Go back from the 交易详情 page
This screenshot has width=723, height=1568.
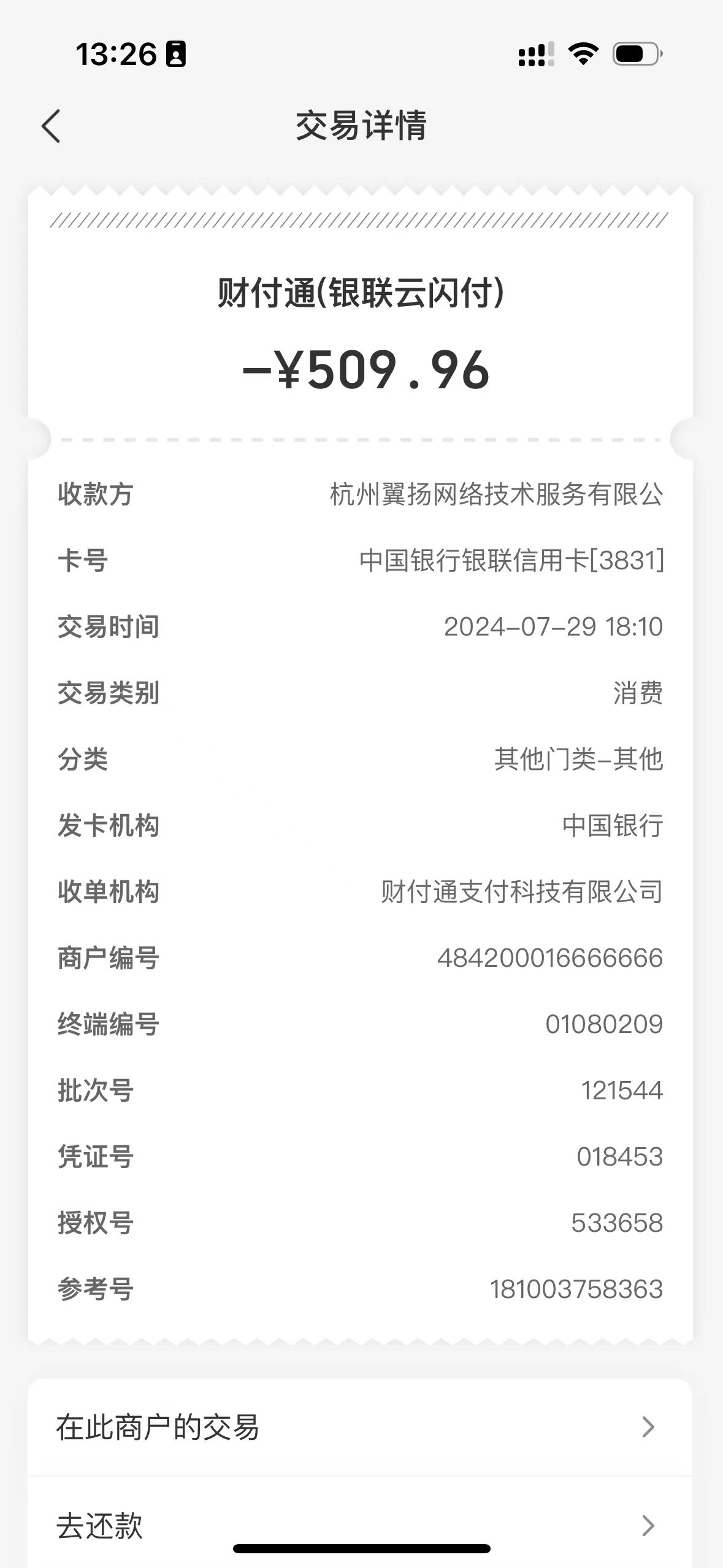[x=52, y=126]
